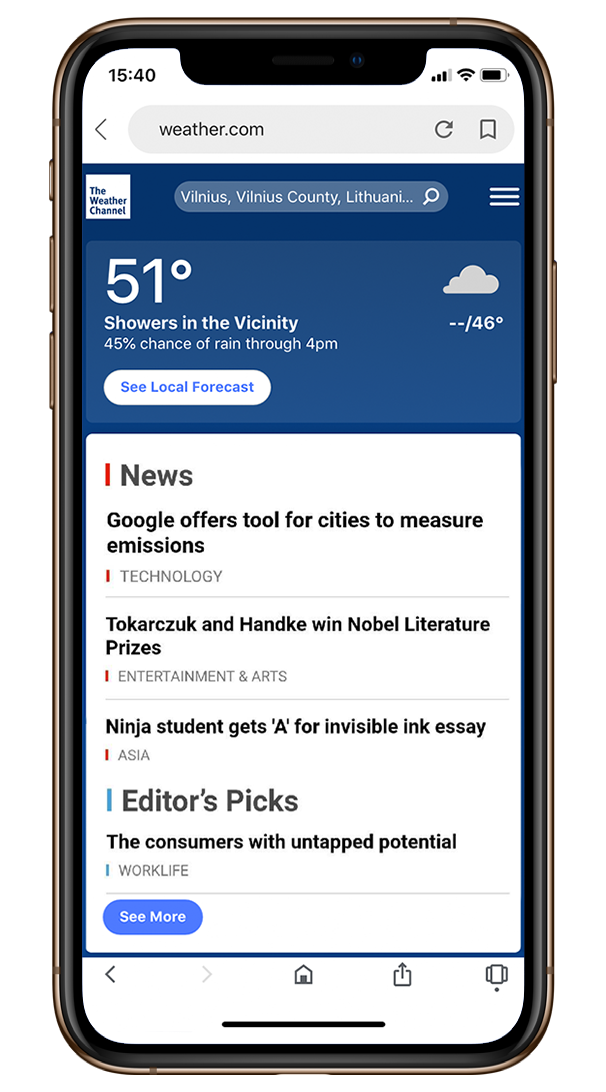Open The consumers with untapped potential
This screenshot has width=606, height=1092.
coord(281,841)
